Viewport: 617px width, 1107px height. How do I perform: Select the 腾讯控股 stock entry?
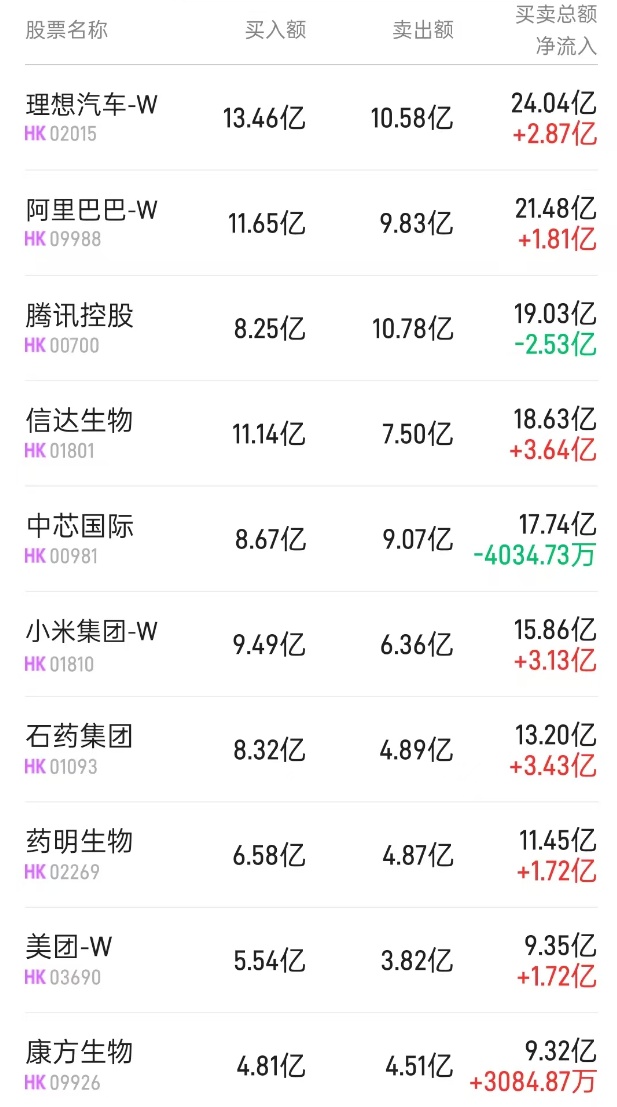click(80, 316)
